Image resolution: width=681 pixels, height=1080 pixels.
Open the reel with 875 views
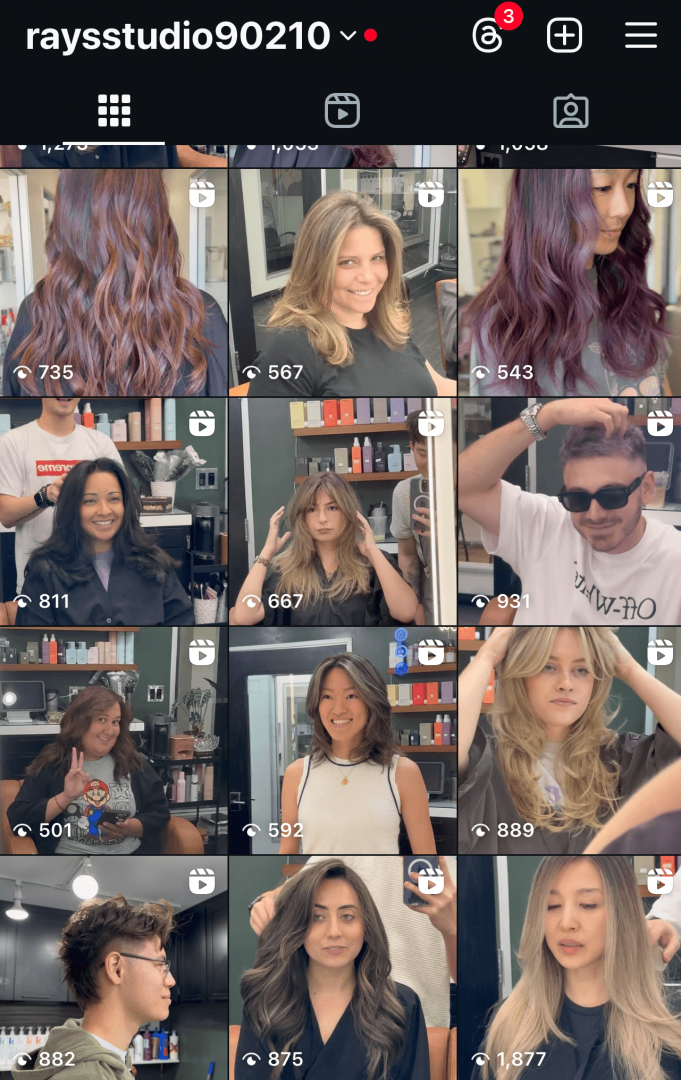point(342,968)
